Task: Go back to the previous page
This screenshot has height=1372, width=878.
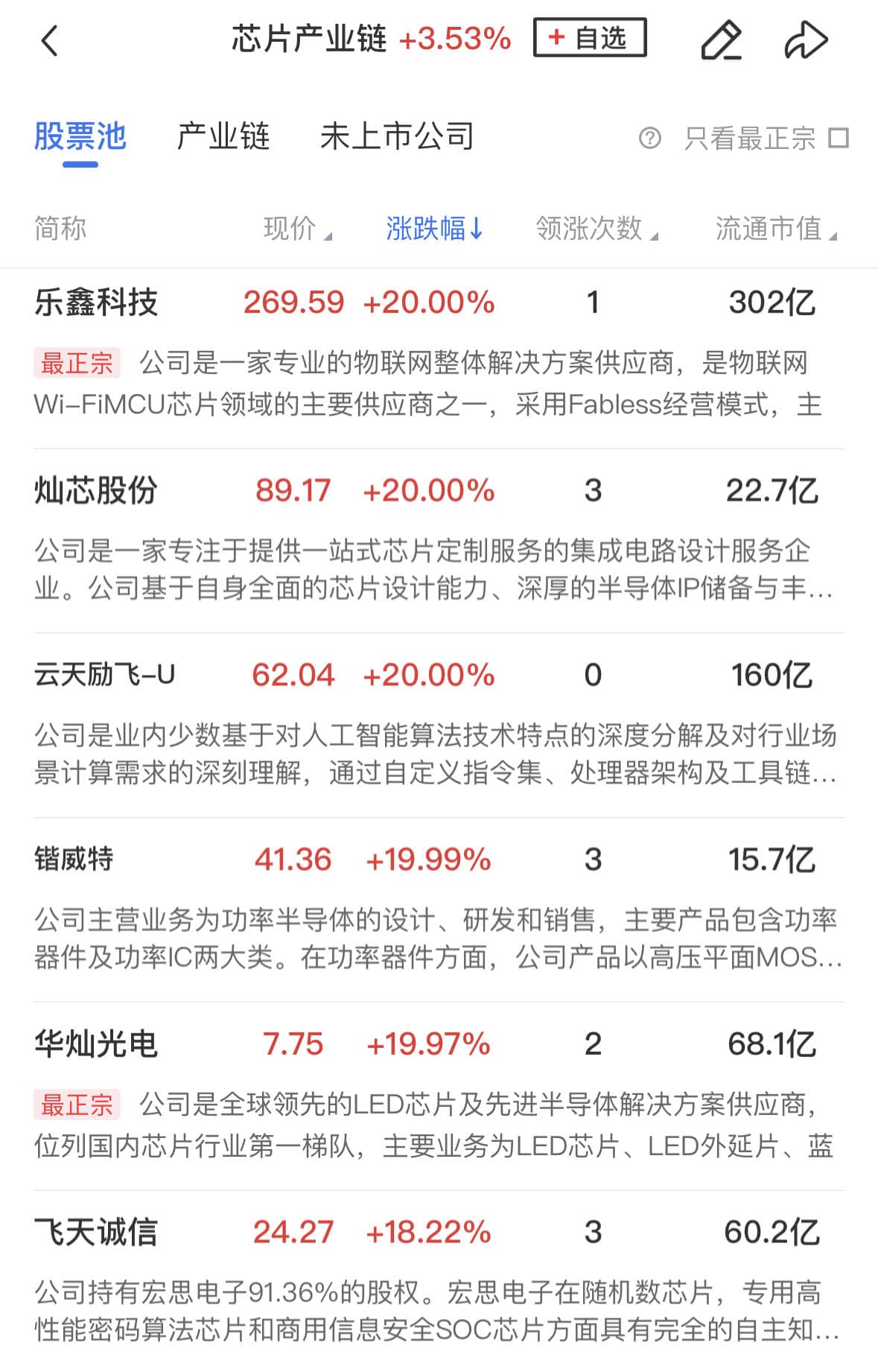Action: pyautogui.click(x=49, y=40)
